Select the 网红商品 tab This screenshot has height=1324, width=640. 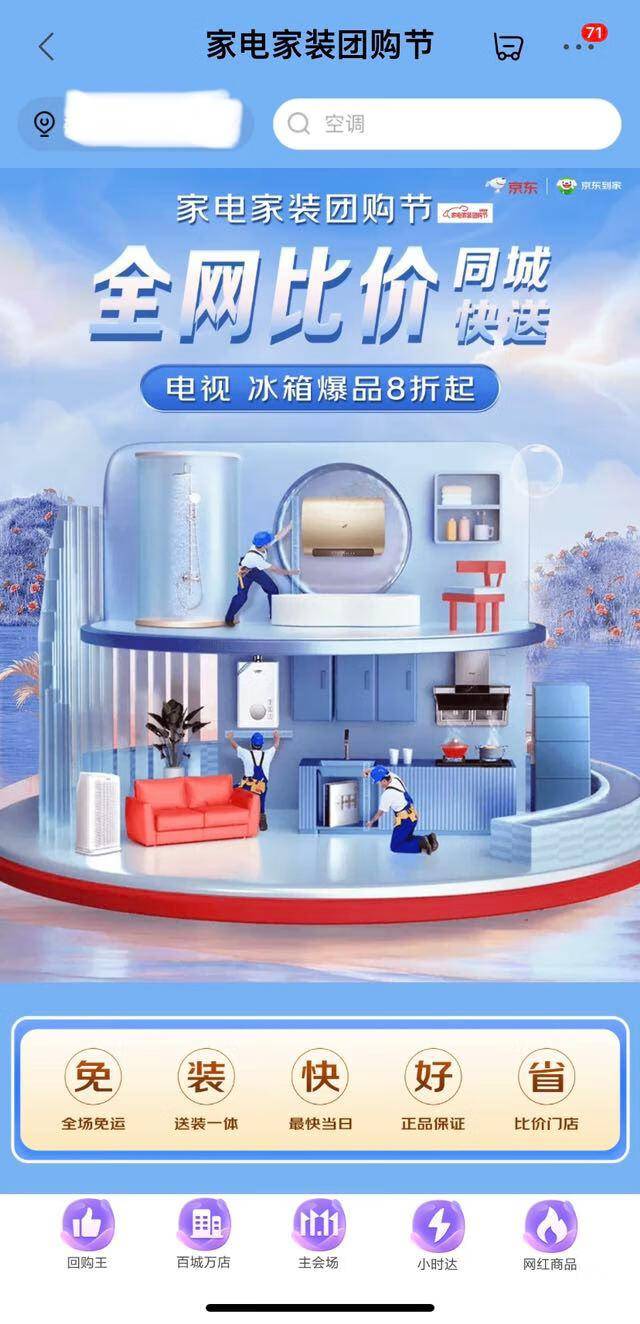tap(550, 1234)
